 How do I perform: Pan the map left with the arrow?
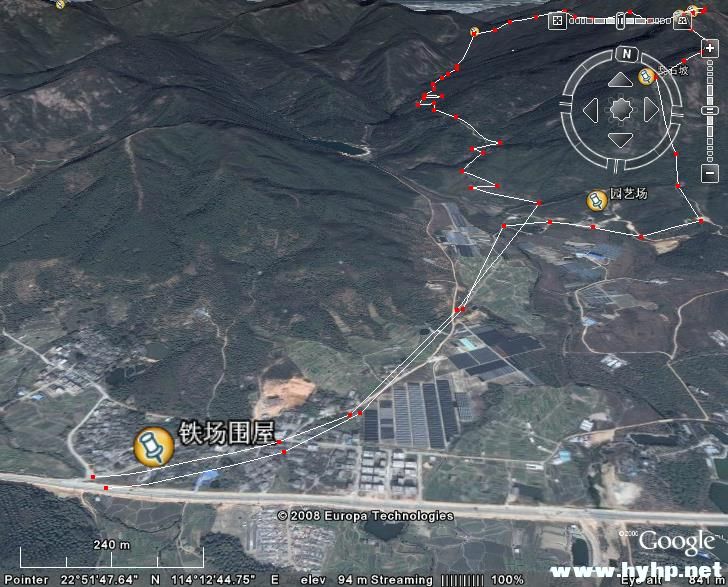591,110
